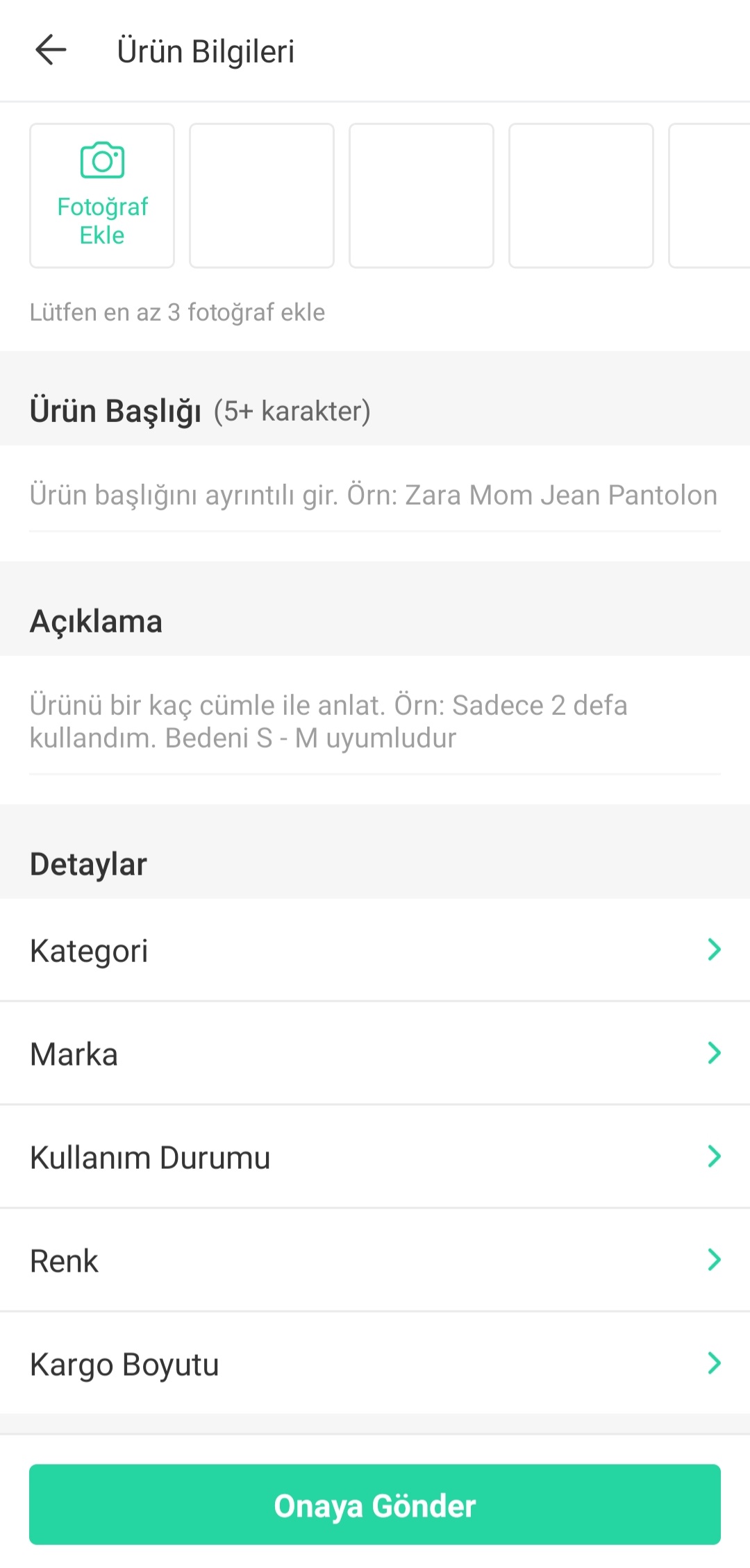This screenshot has width=750, height=1568.
Task: Choose a Marka for the product
Action: [375, 1054]
